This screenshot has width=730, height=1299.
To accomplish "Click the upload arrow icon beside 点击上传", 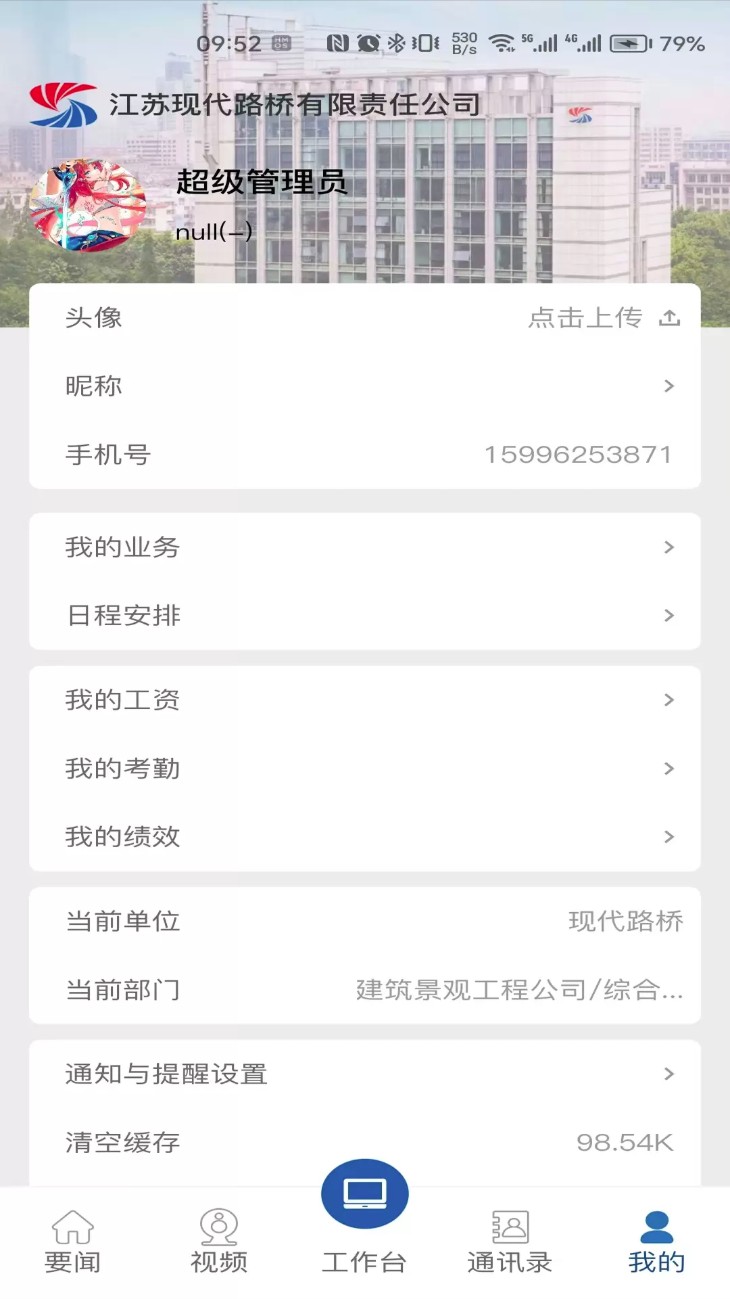I will (x=668, y=317).
